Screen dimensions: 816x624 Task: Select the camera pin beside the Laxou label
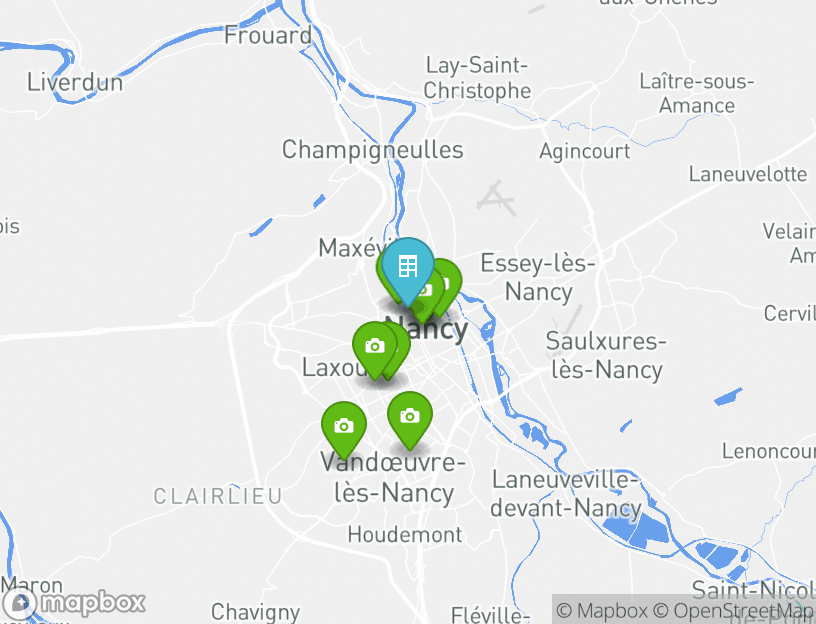373,347
